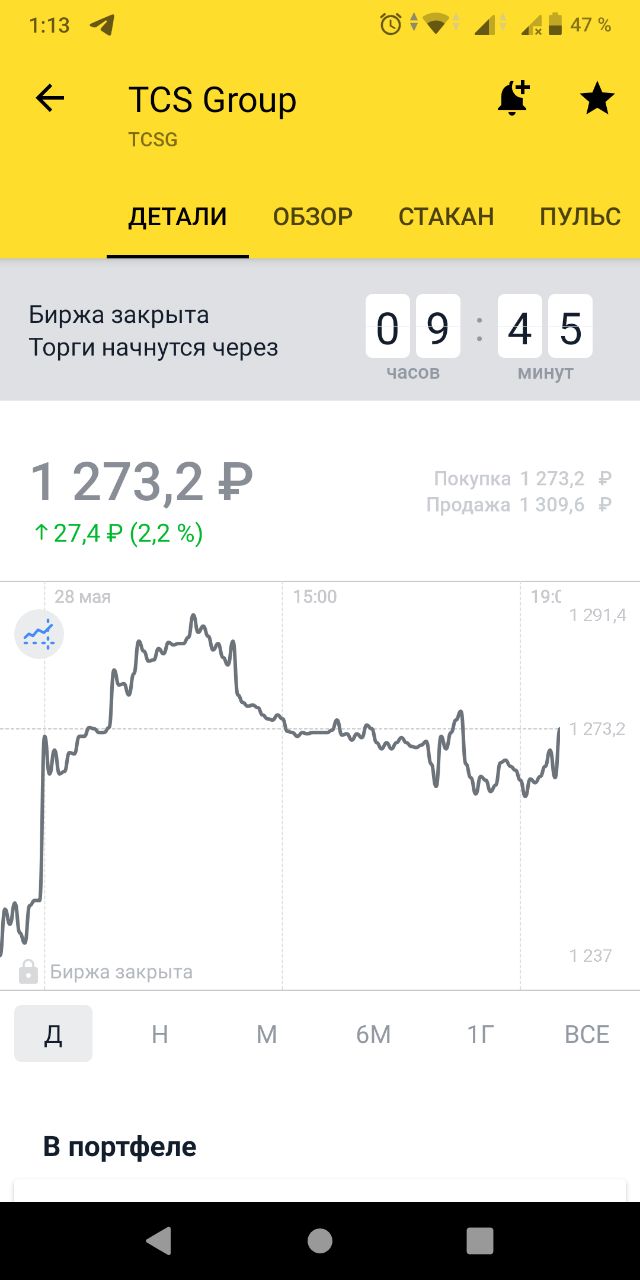Show the ВСЕ all-time chart

(x=587, y=1034)
